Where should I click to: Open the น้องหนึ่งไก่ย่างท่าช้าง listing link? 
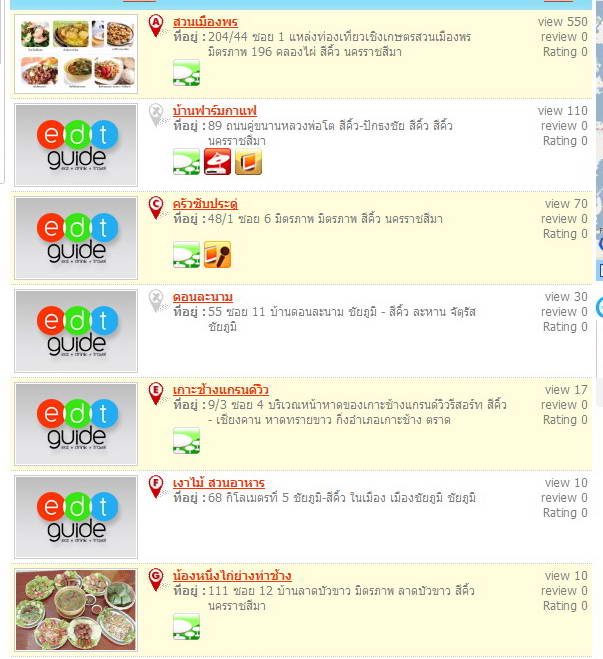click(232, 576)
